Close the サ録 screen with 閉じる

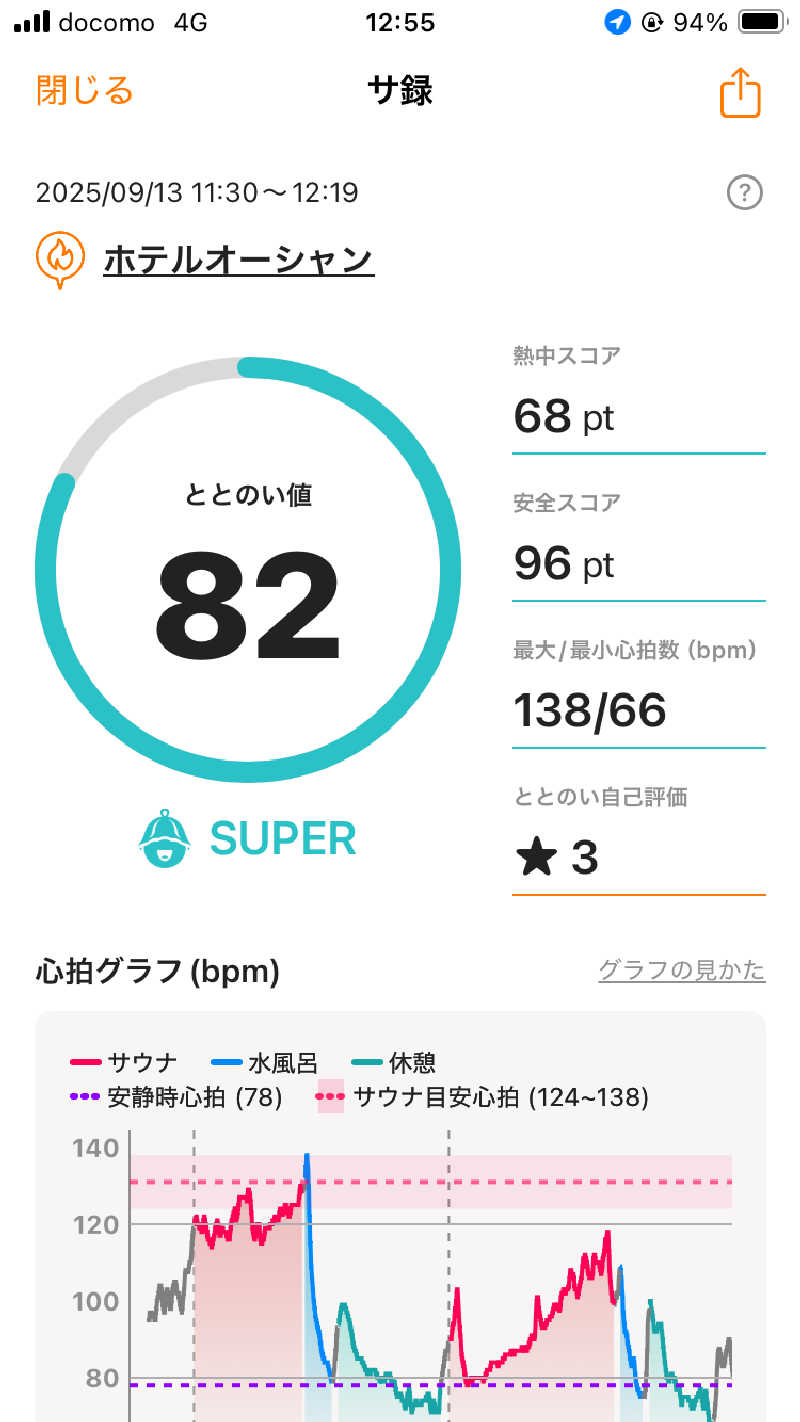coord(85,91)
